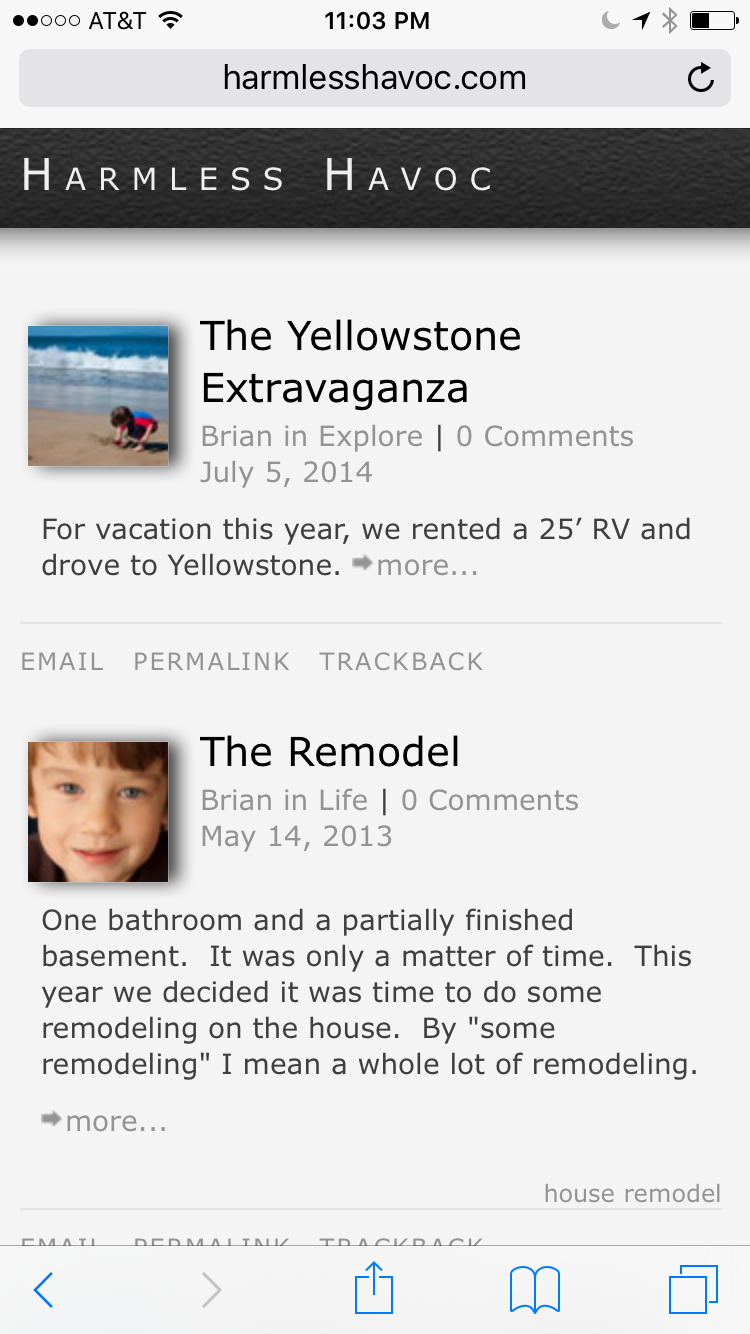The width and height of the screenshot is (750, 1334).
Task: Open the Harmless Havoc site title
Action: (258, 177)
